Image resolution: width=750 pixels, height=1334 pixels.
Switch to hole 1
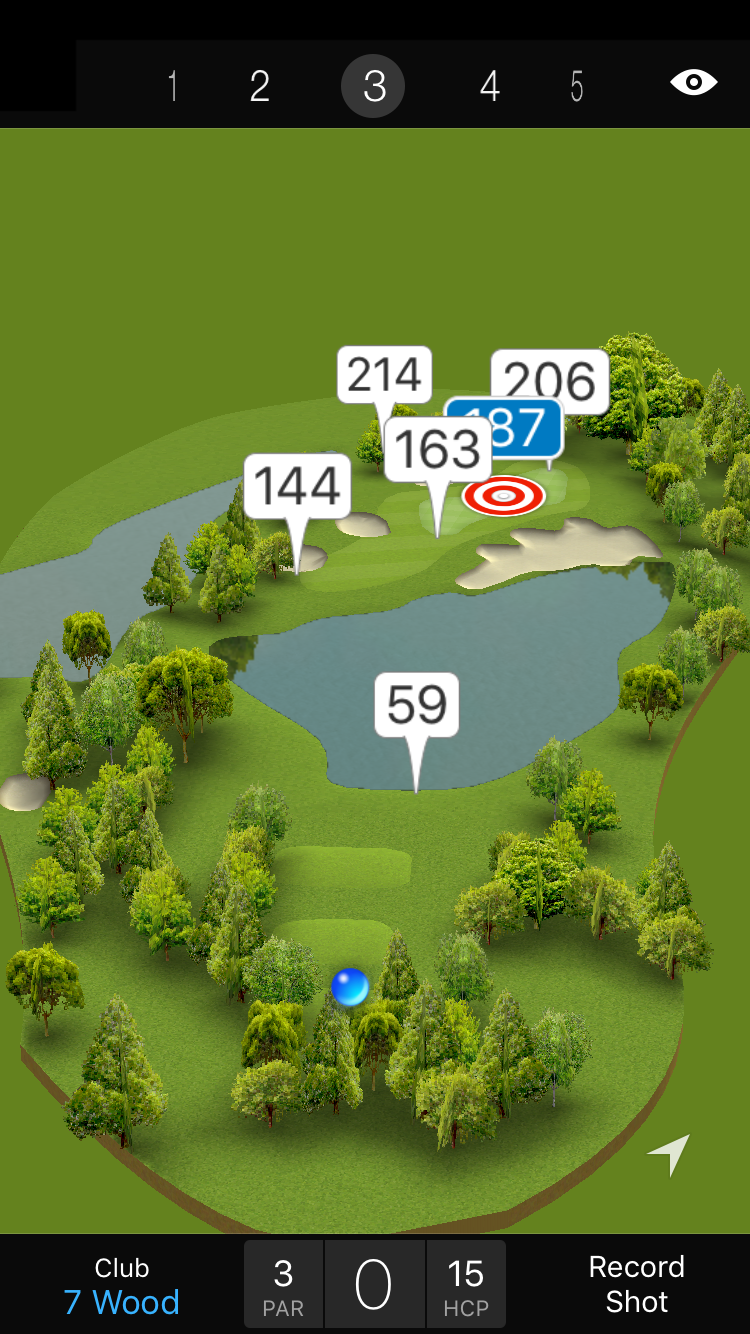point(173,87)
